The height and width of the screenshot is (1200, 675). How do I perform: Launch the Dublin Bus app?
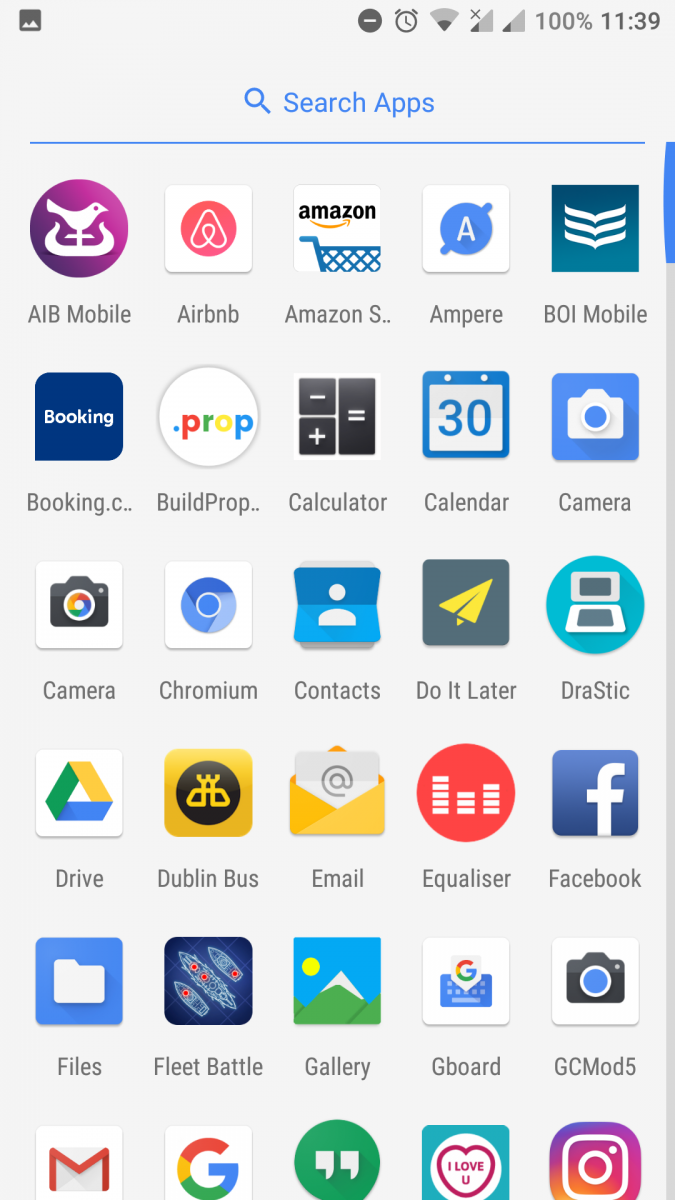coord(208,793)
